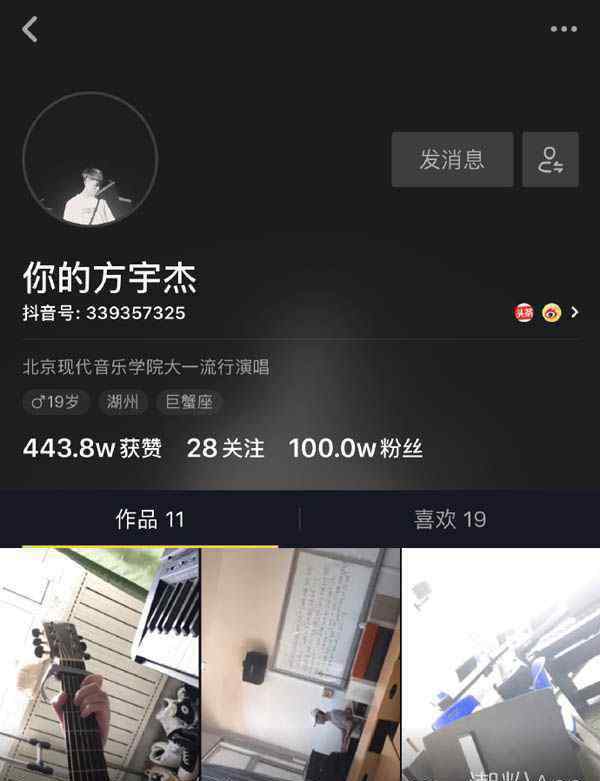Tap the 发消息 message button

click(x=452, y=160)
